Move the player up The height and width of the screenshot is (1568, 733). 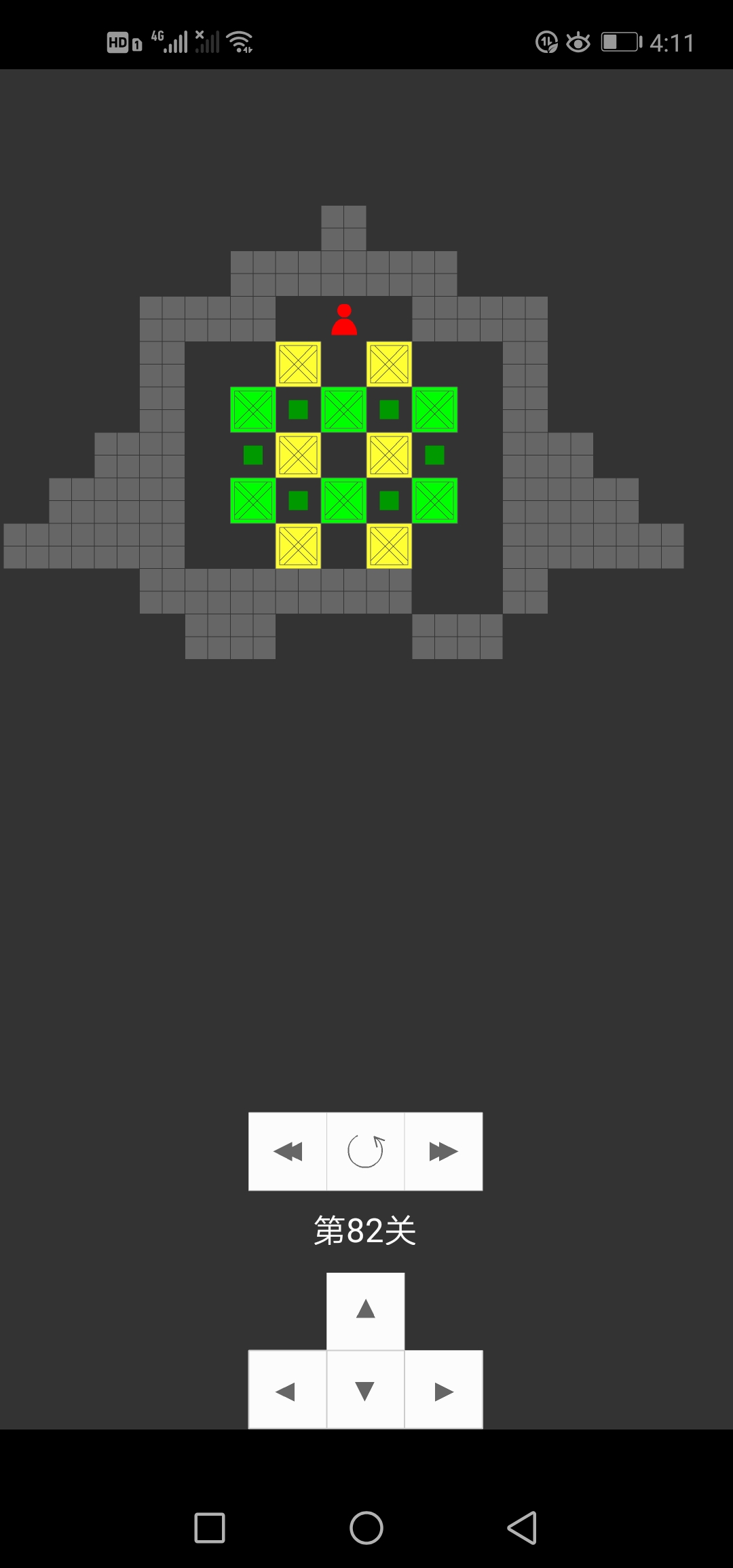coord(366,1310)
